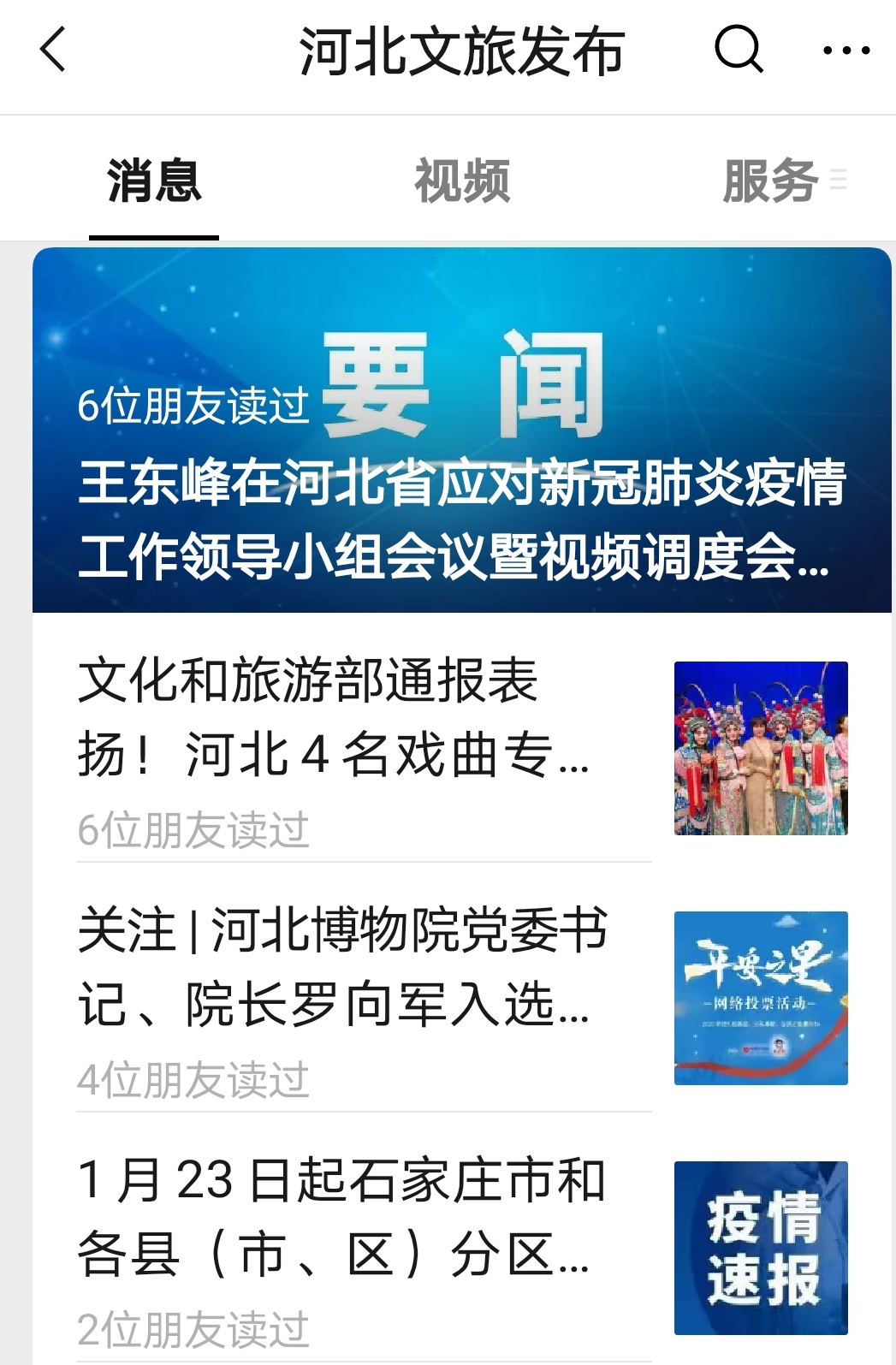Screen dimensions: 896x1365
Task: Switch to the 消息 tab
Action: pos(154,181)
